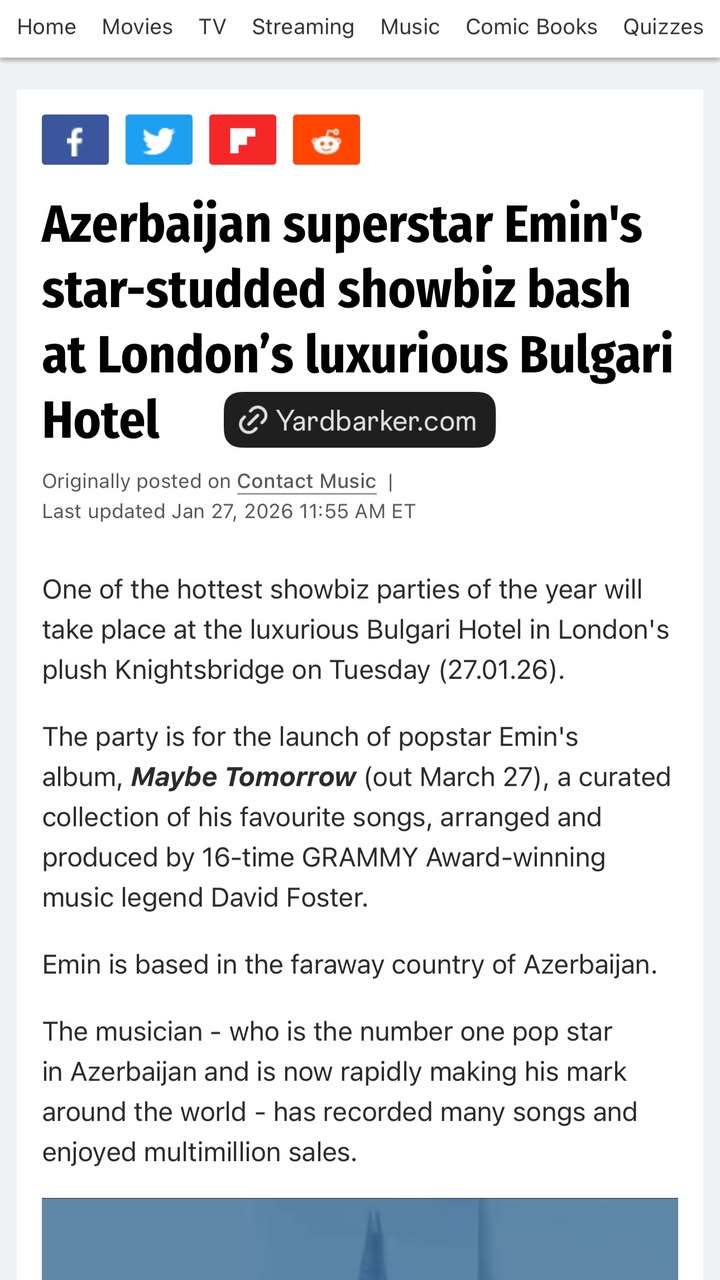The width and height of the screenshot is (720, 1280).
Task: Open the Comic Books section
Action: (531, 27)
